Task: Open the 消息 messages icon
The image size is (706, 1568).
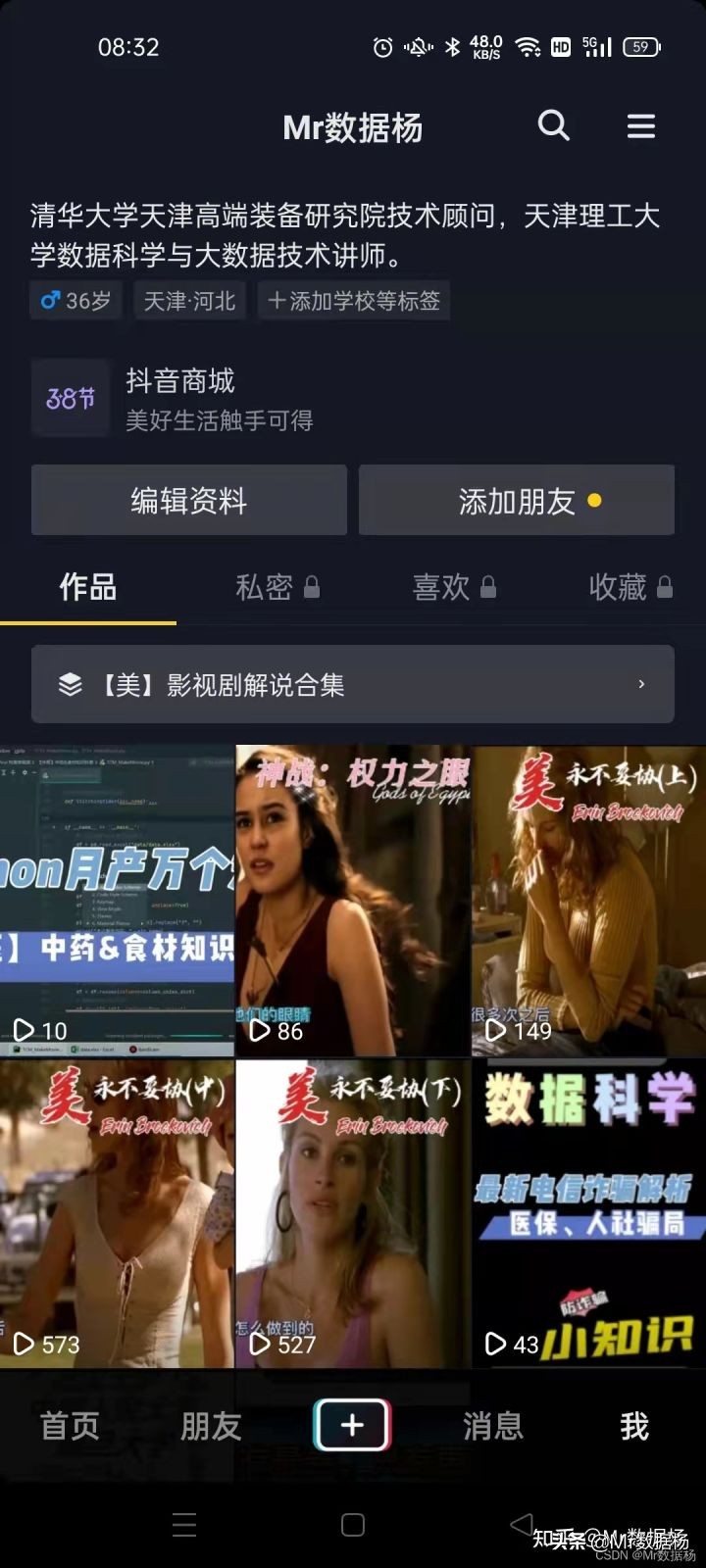Action: tap(492, 1428)
